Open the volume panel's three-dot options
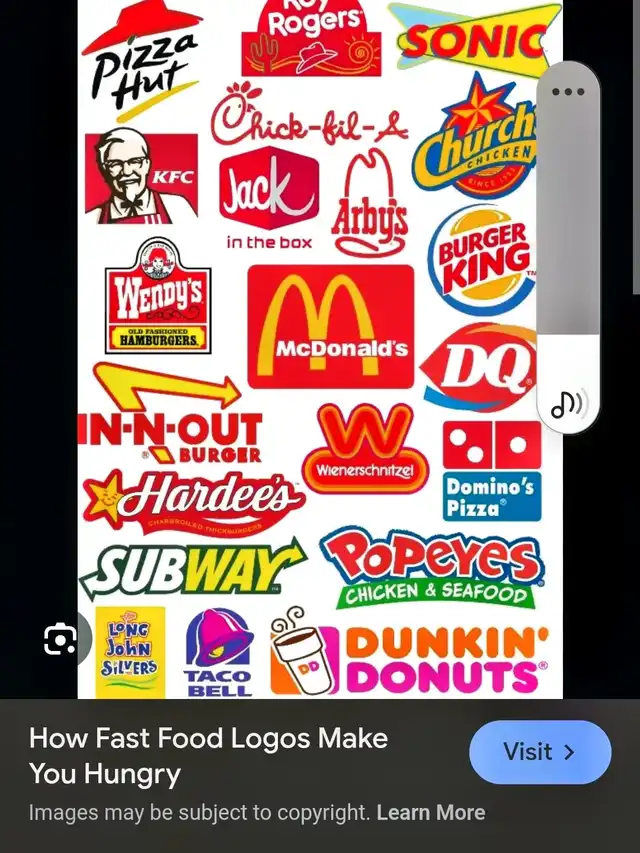This screenshot has width=640, height=853. tap(568, 92)
